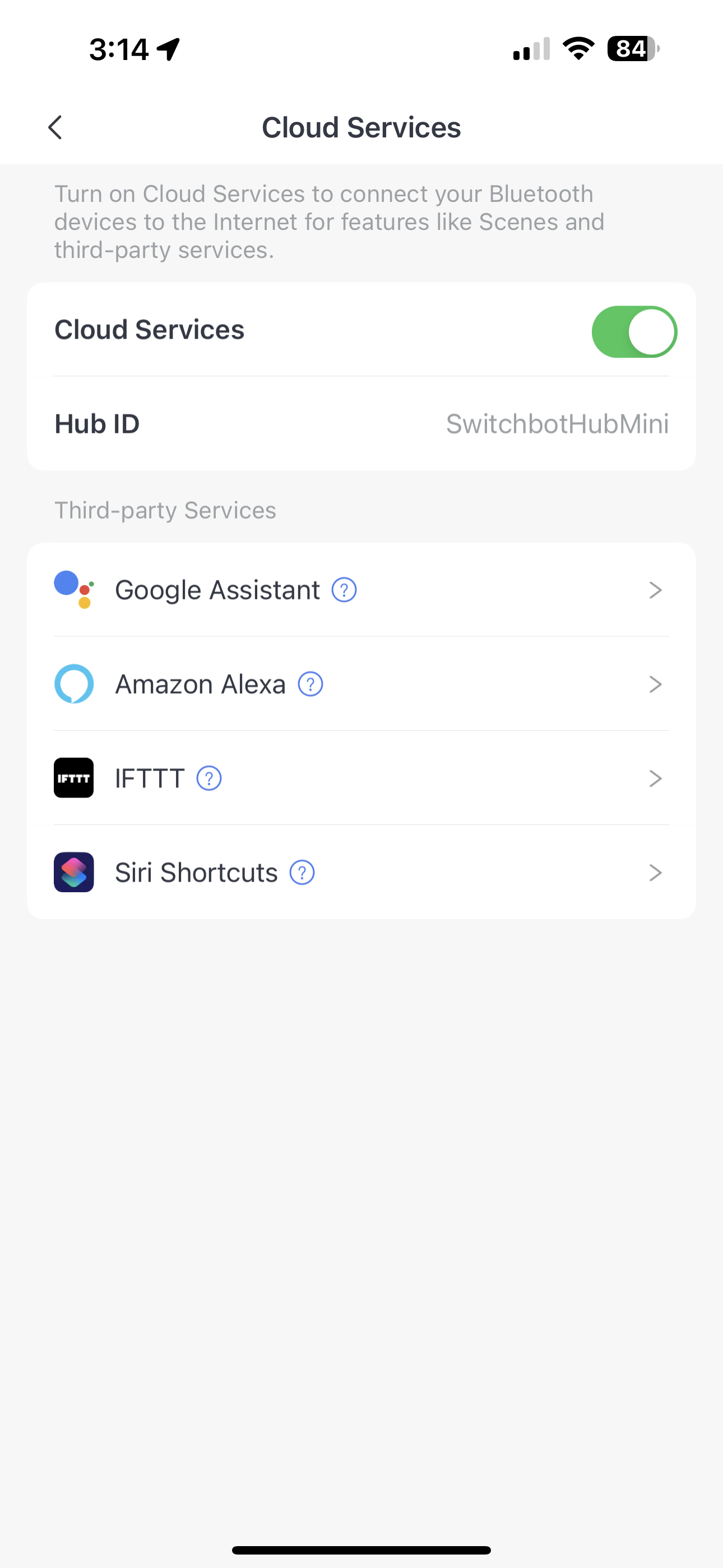Tap the Amazon Alexa logo
Screen dimensions: 723x1568
73,684
